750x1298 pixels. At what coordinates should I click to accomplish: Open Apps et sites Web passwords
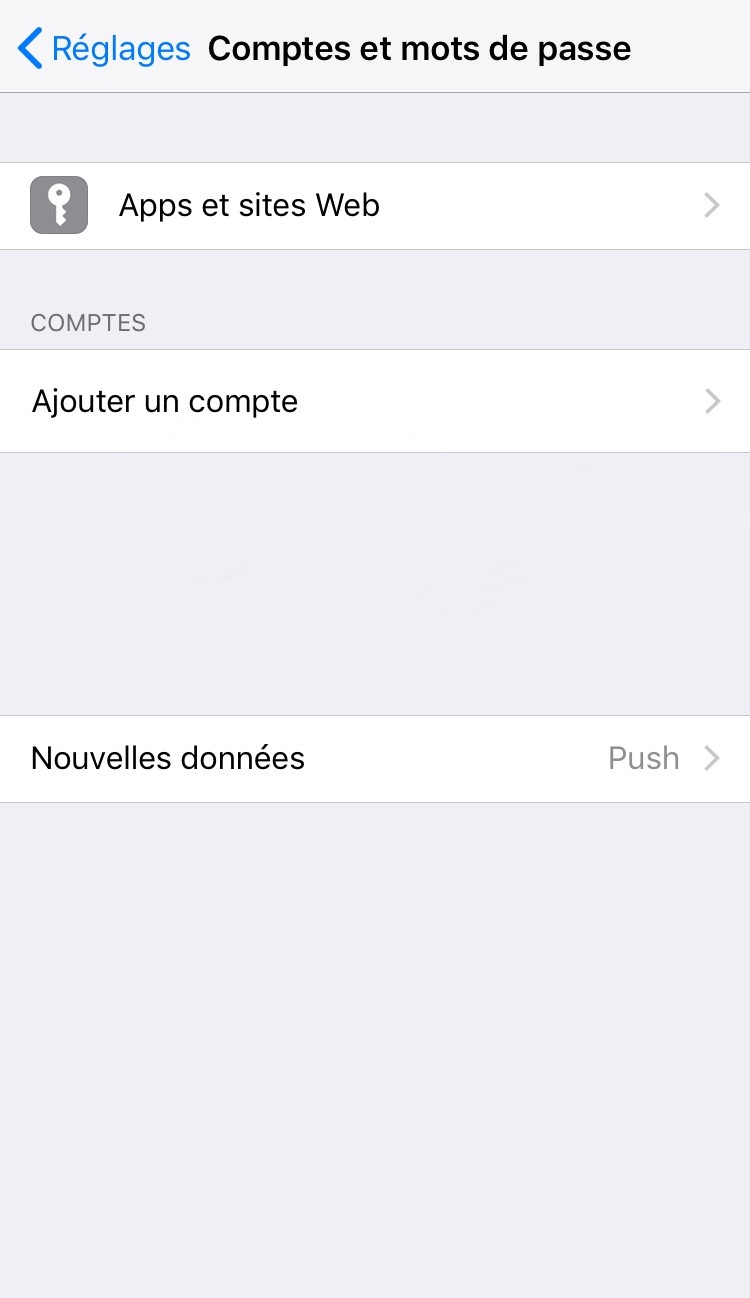coord(375,206)
